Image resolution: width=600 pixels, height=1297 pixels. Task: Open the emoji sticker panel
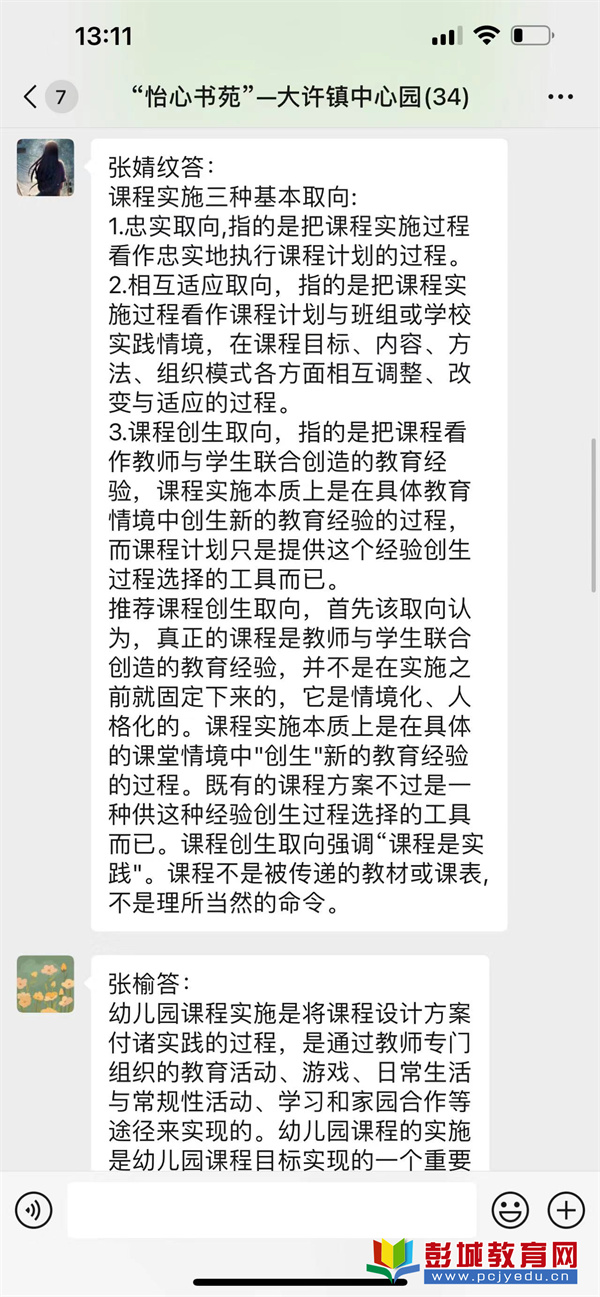pyautogui.click(x=510, y=1211)
